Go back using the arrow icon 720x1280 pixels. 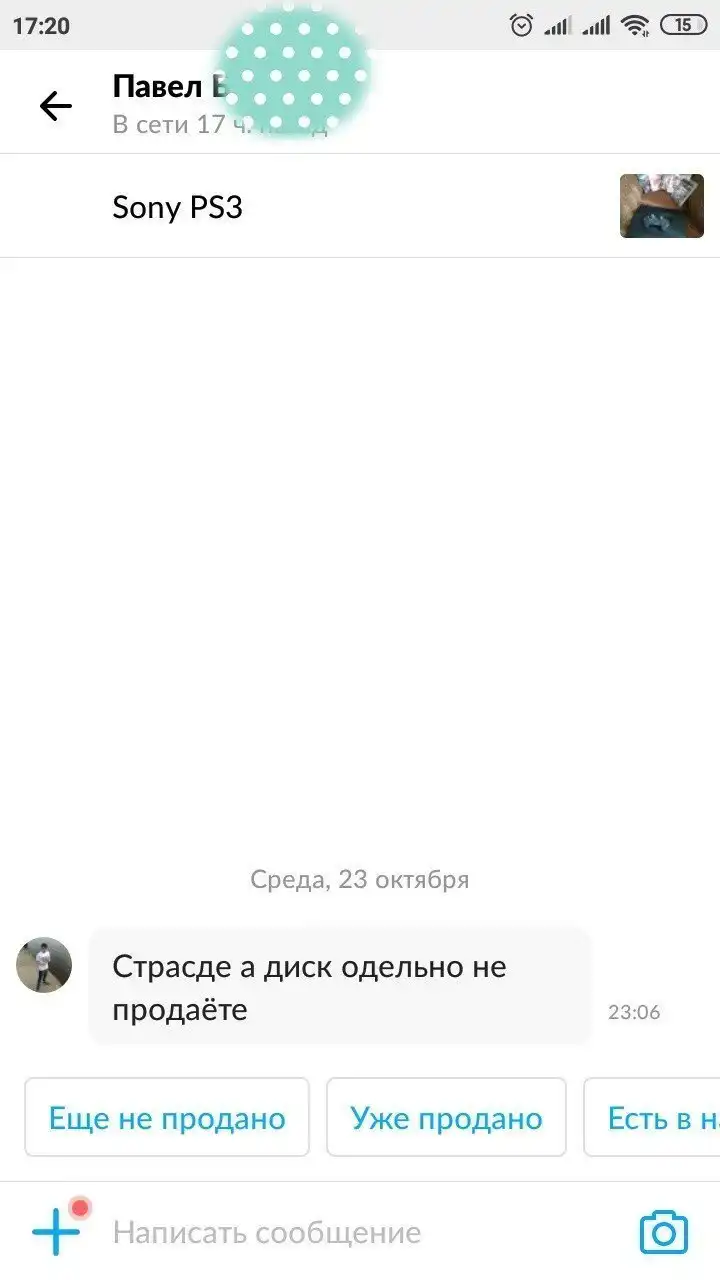[56, 105]
